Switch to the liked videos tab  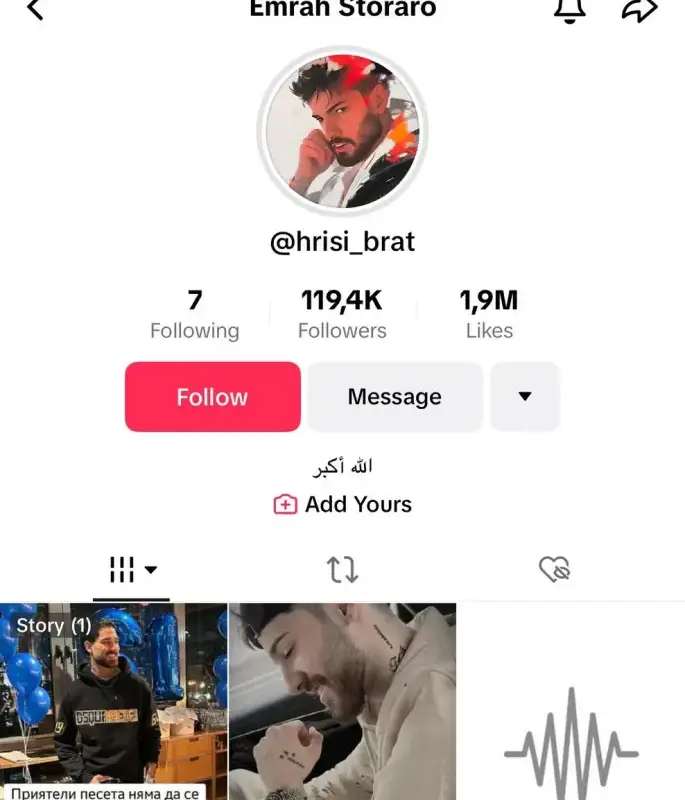[x=554, y=570]
